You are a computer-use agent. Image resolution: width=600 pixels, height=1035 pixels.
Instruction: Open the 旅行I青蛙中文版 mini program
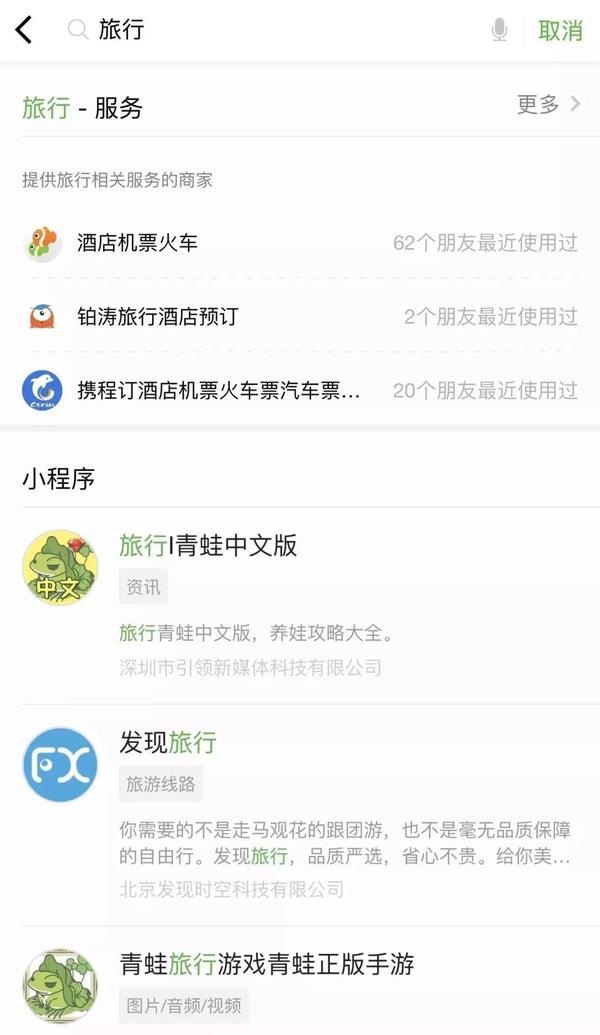coord(300,605)
